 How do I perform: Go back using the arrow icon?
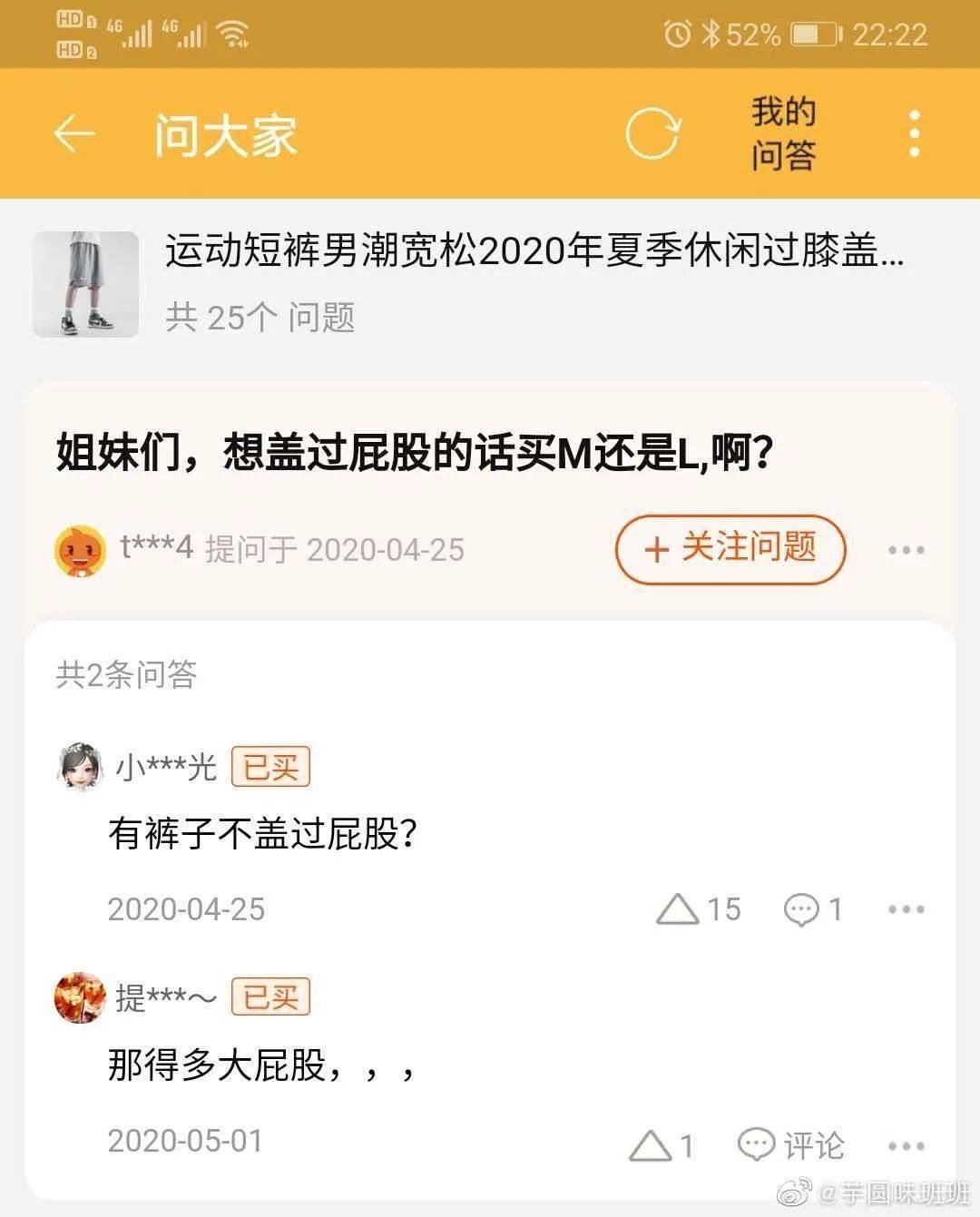tap(74, 134)
